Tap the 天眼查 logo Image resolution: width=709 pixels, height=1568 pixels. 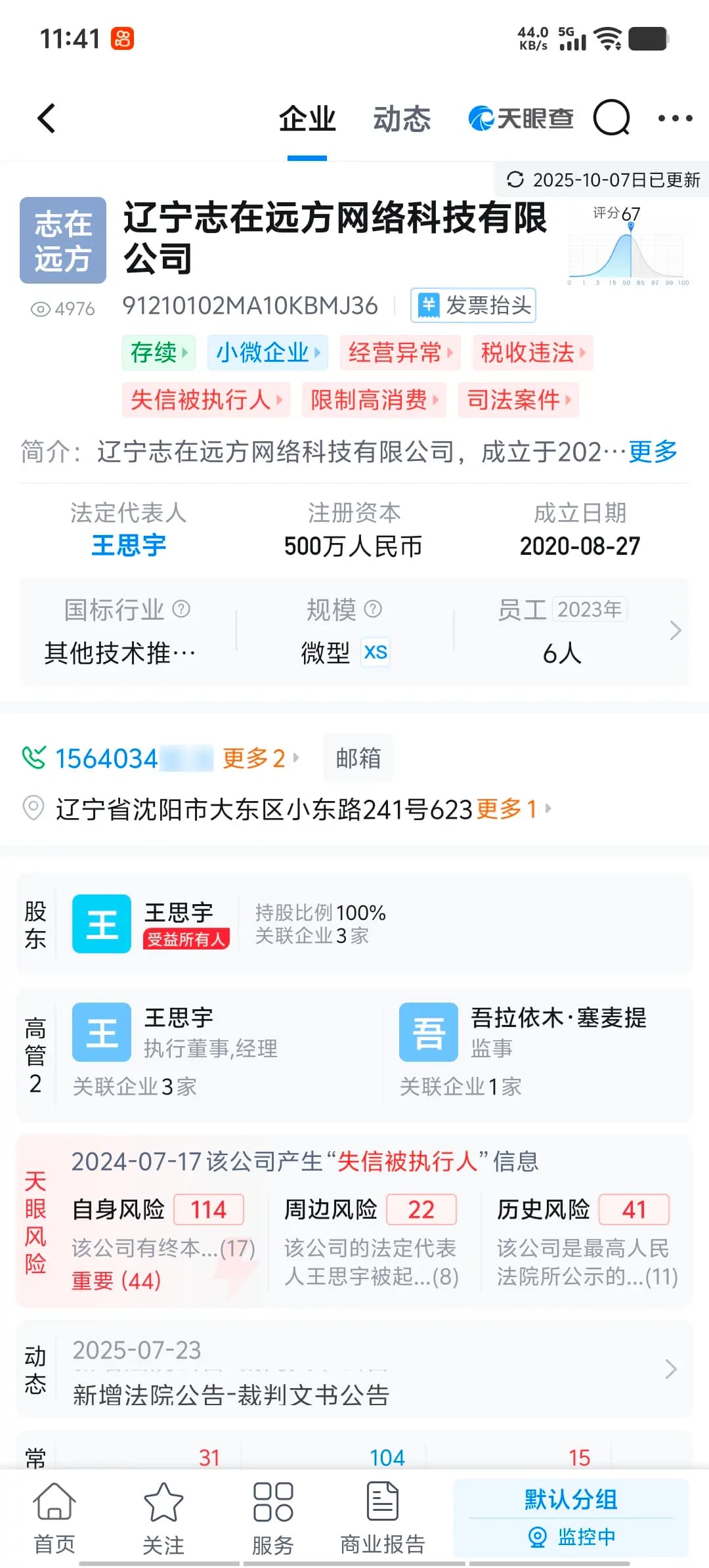pyautogui.click(x=521, y=118)
